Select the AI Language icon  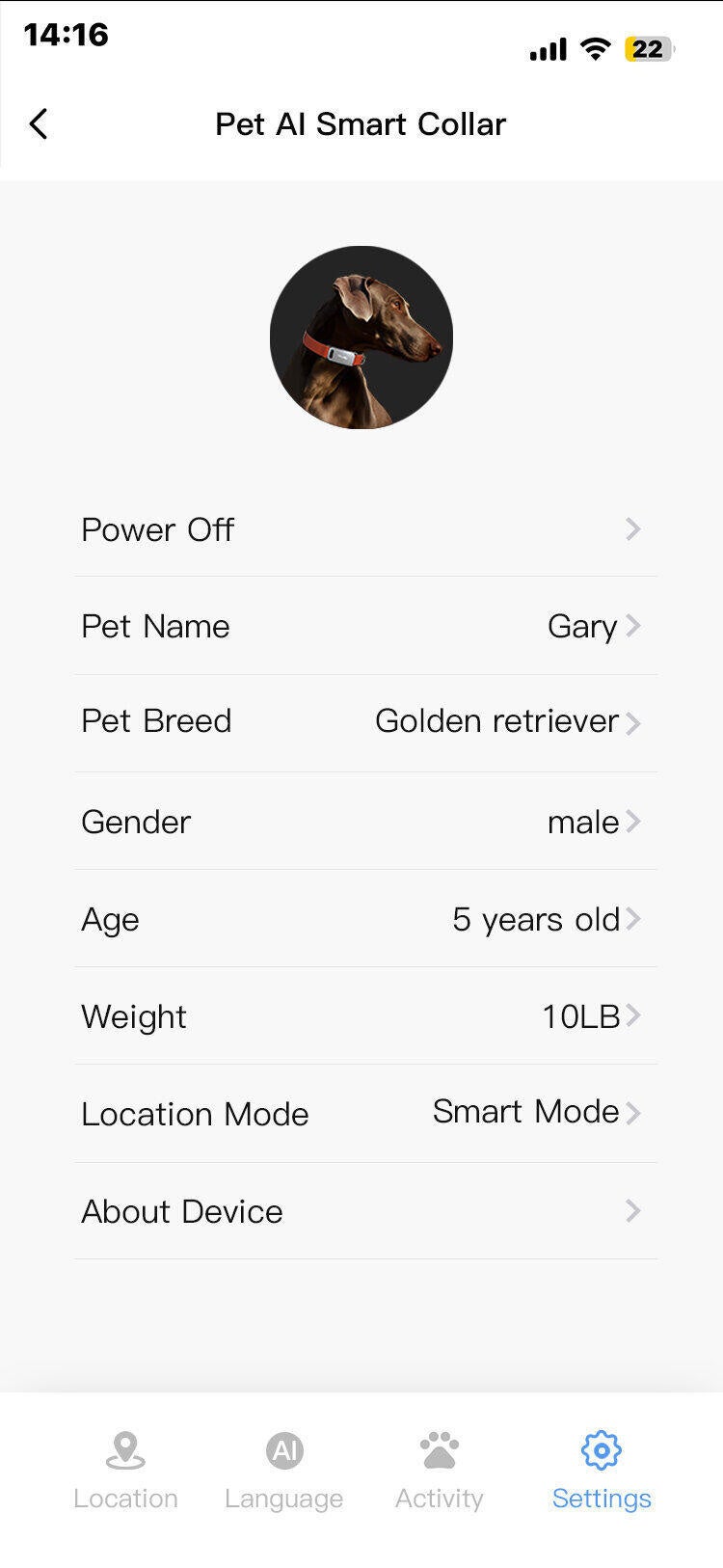[x=282, y=1449]
